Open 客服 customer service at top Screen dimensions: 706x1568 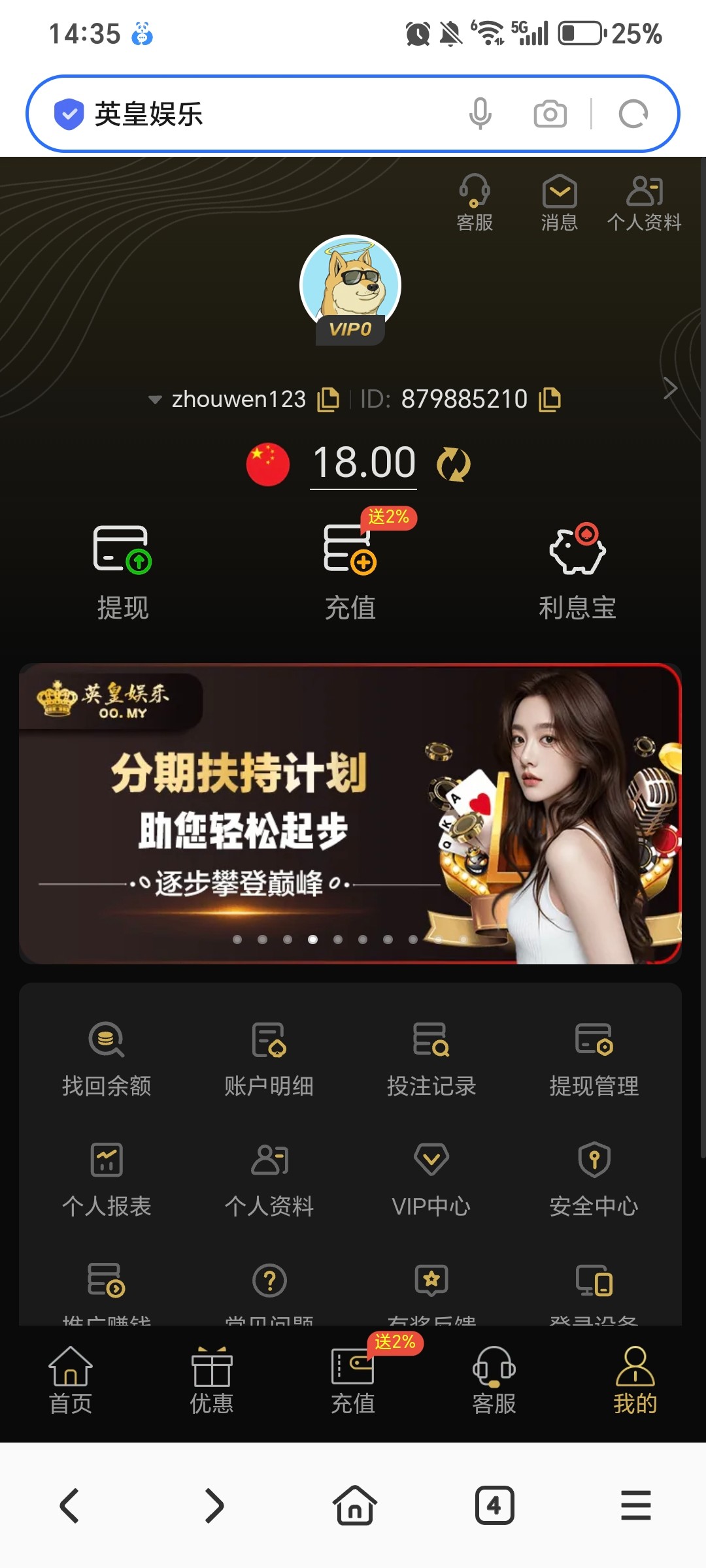[475, 203]
